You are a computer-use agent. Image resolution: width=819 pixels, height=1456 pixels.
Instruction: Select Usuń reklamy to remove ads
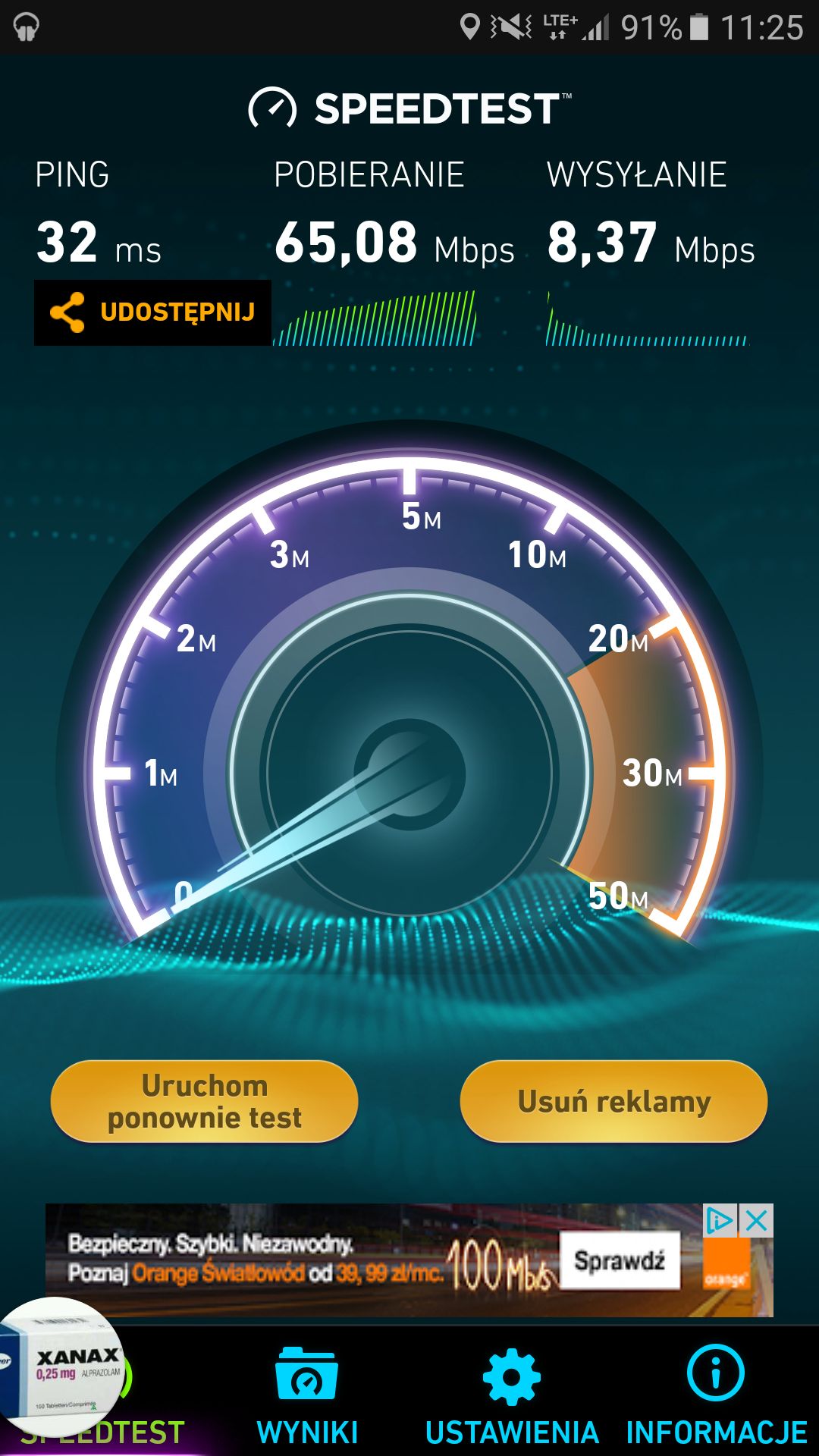click(613, 1101)
